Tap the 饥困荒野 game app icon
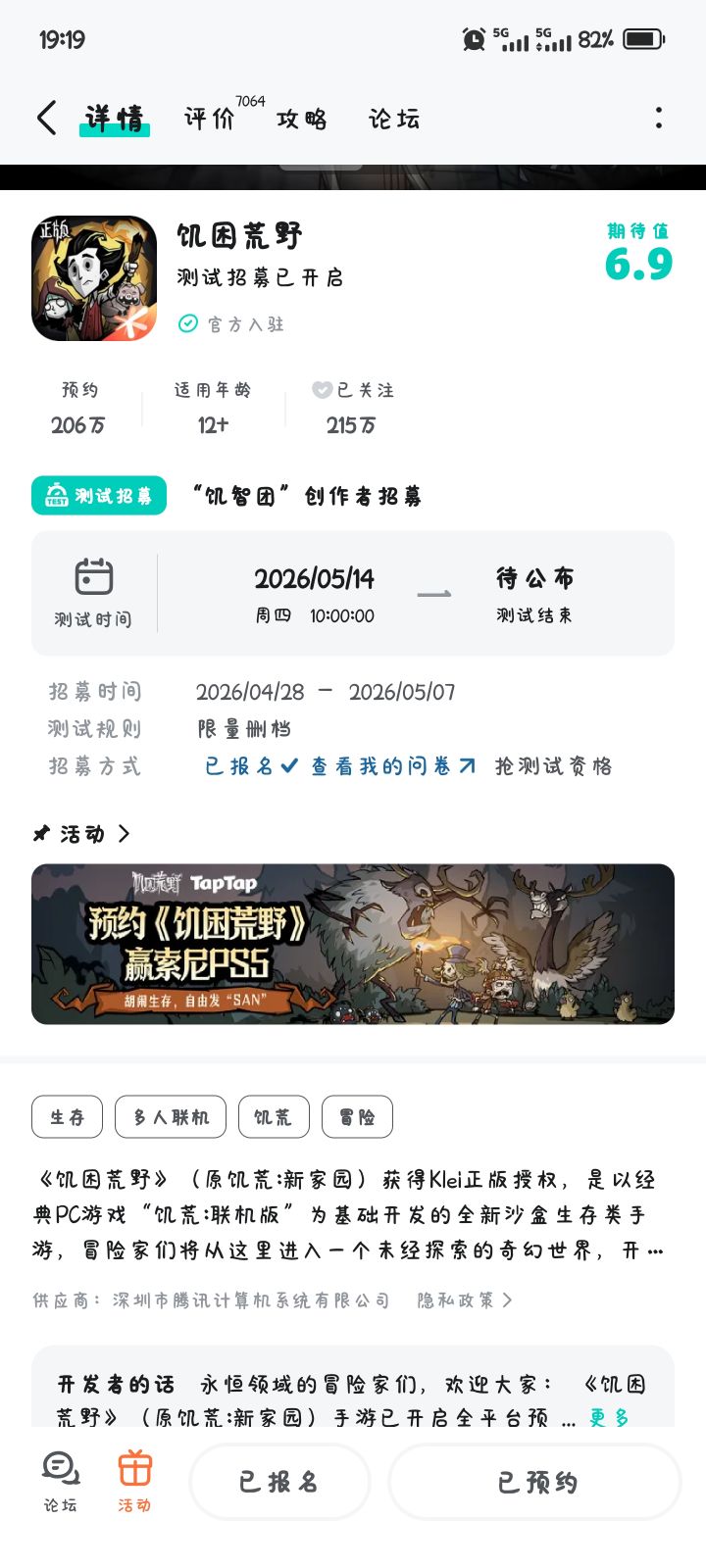Viewport: 706px width, 1568px height. 94,277
